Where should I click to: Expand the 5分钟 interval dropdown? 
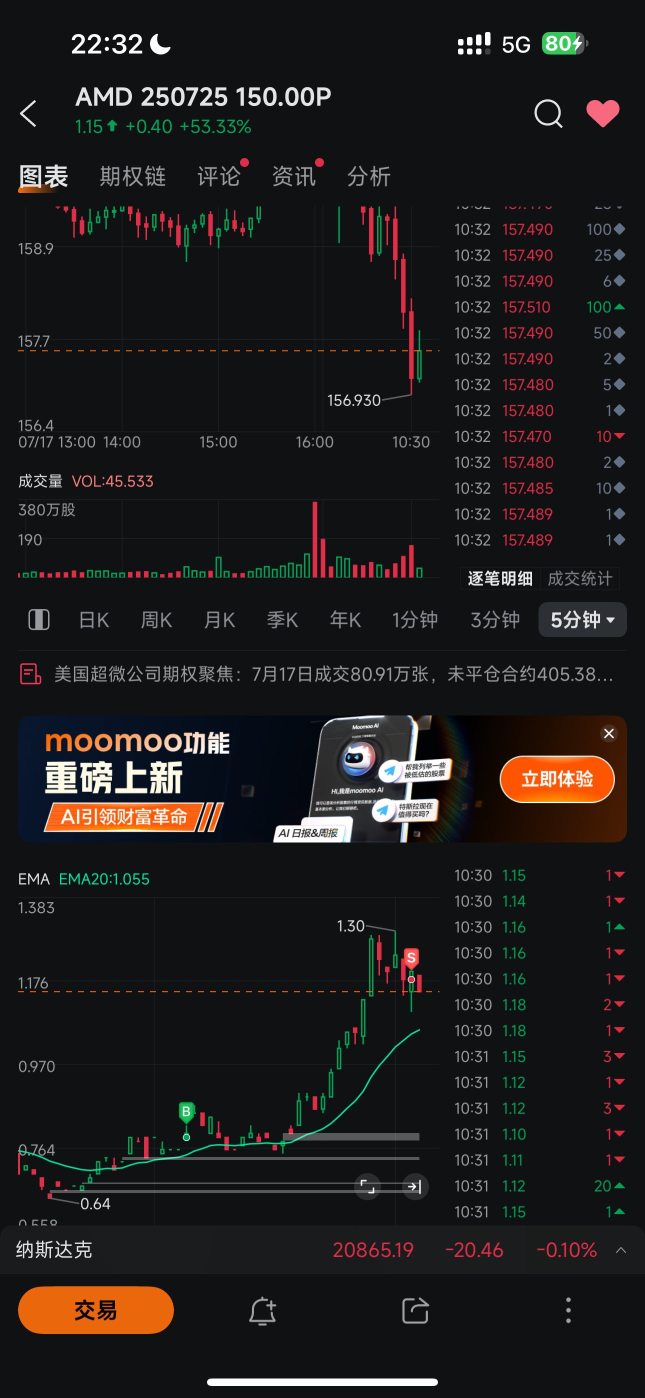[x=582, y=620]
